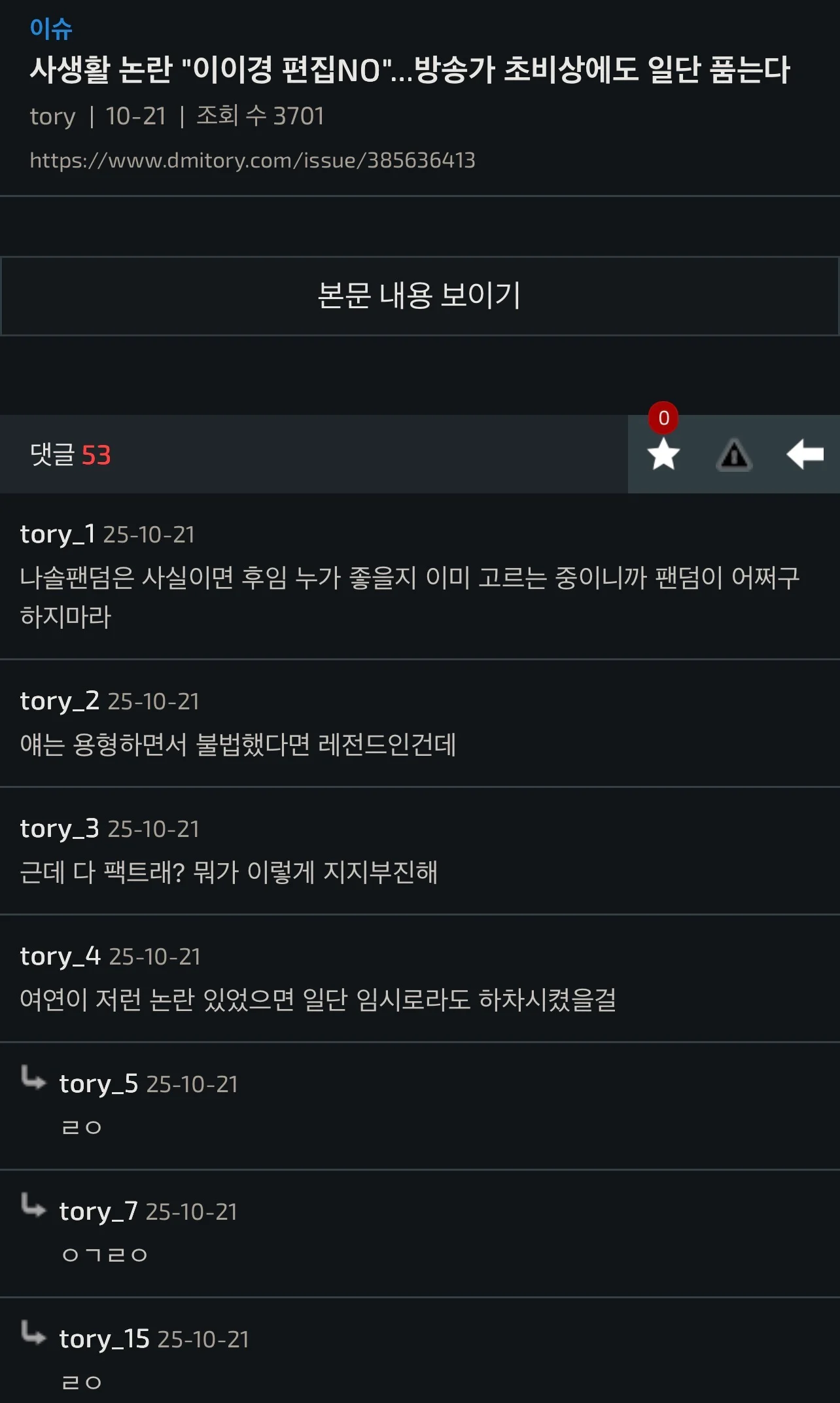Tap the star scrap icon
The height and width of the screenshot is (1403, 840).
[x=663, y=454]
